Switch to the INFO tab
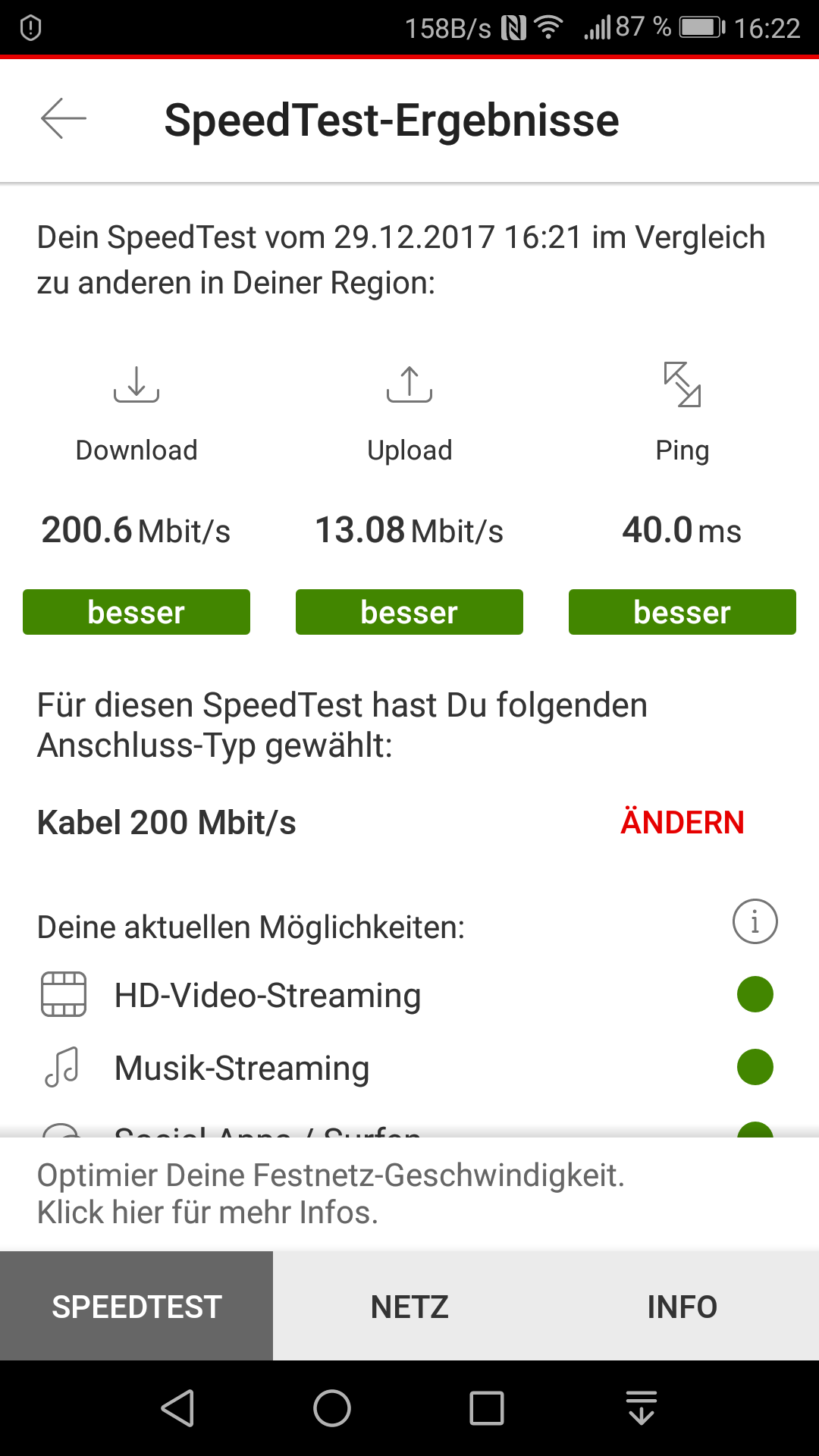The width and height of the screenshot is (819, 1456). (682, 1307)
